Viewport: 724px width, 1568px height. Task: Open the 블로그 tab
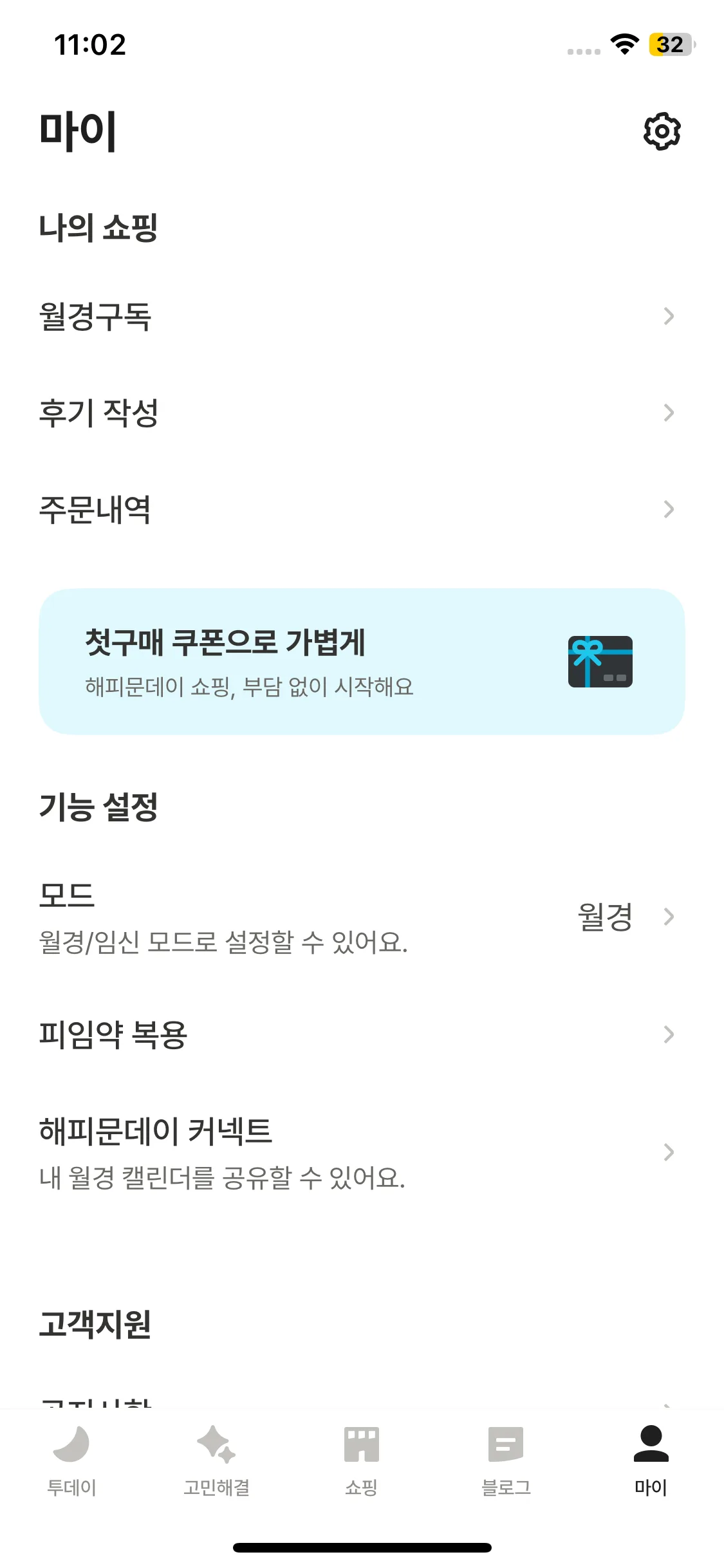pos(506,1461)
